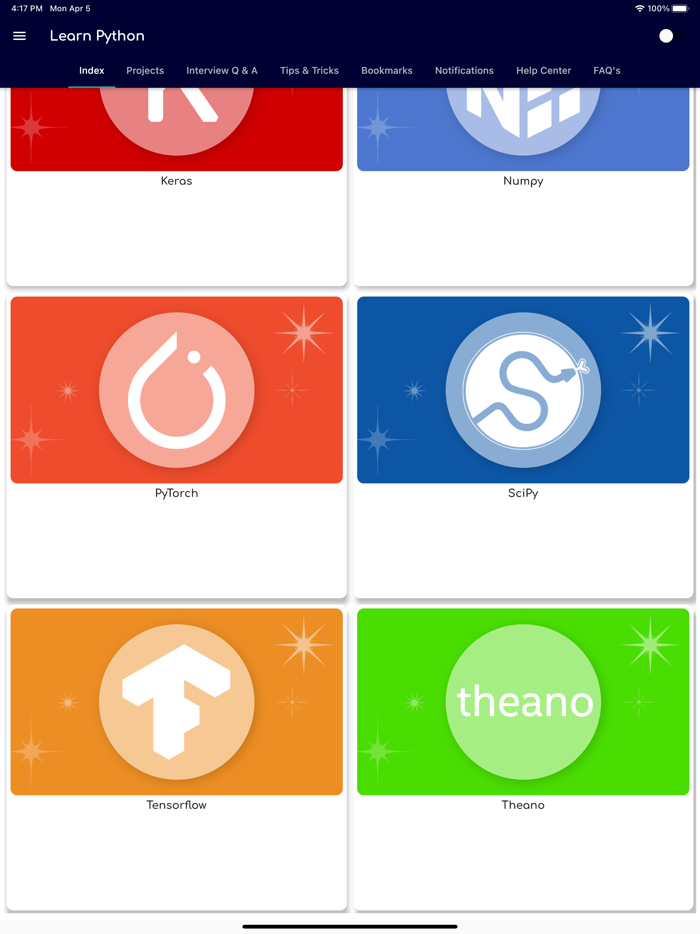Open the hamburger drawer menu
The image size is (700, 934).
coord(19,36)
